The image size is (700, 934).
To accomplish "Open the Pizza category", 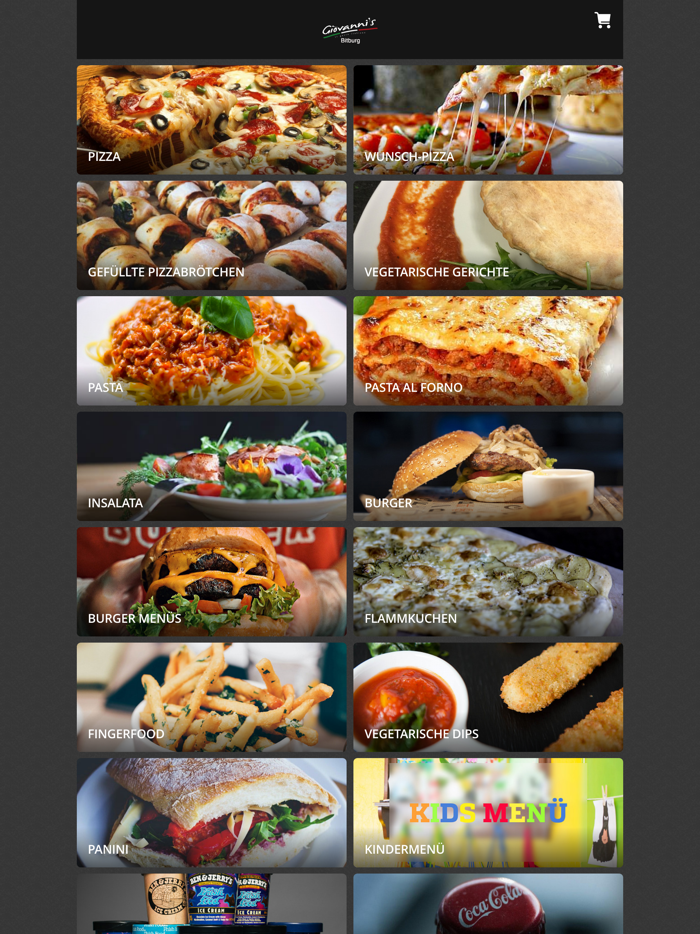I will pyautogui.click(x=211, y=120).
